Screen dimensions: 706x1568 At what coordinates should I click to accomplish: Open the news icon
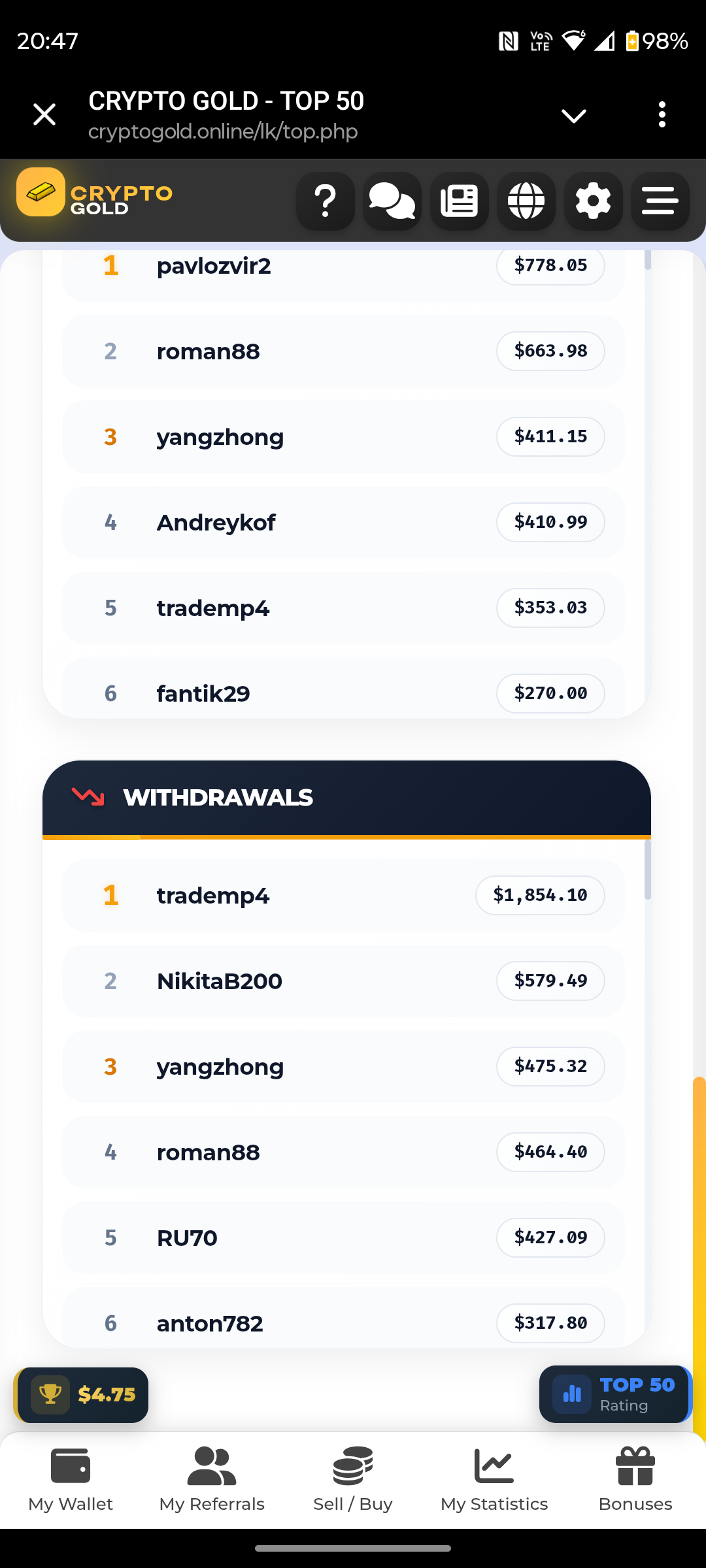coord(460,201)
